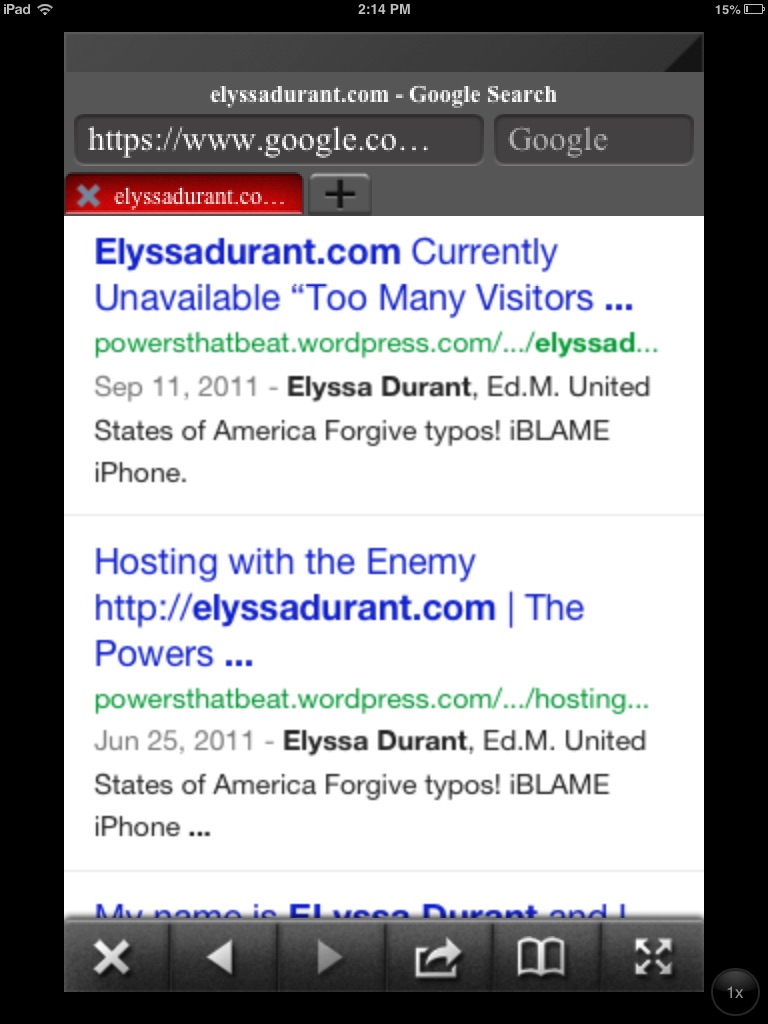Select the elyssadurant.com browser tab
This screenshot has height=1024, width=768.
click(200, 196)
